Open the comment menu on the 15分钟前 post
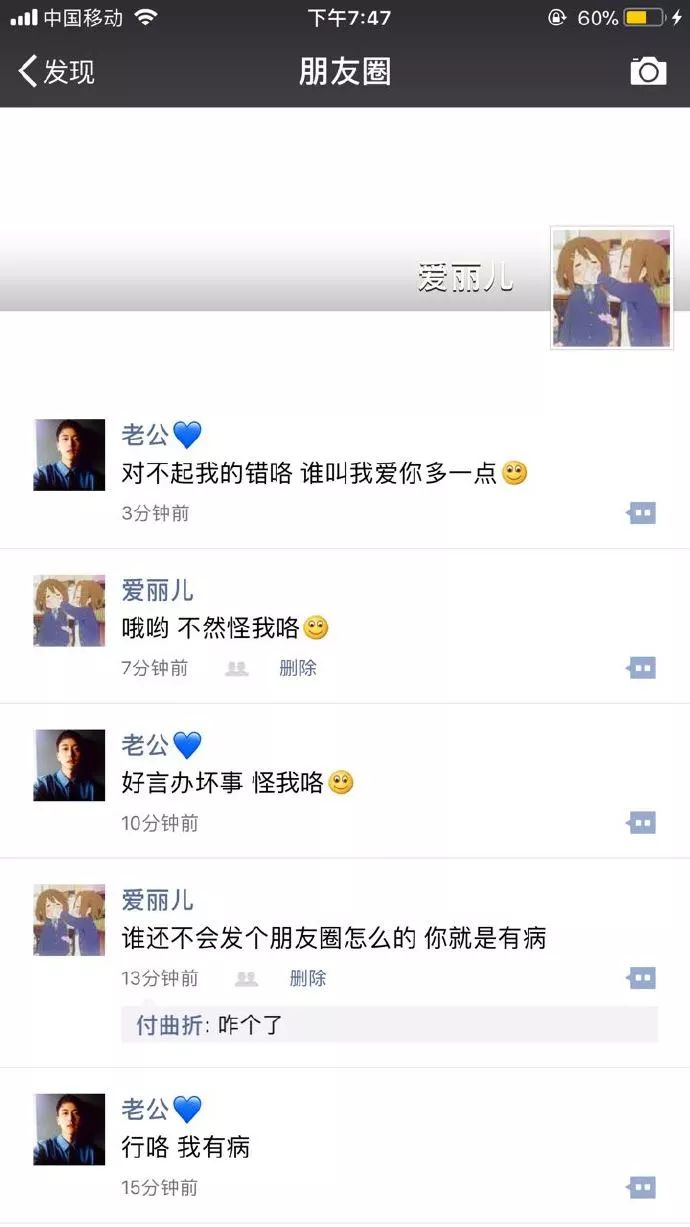690x1227 pixels. click(x=641, y=1187)
